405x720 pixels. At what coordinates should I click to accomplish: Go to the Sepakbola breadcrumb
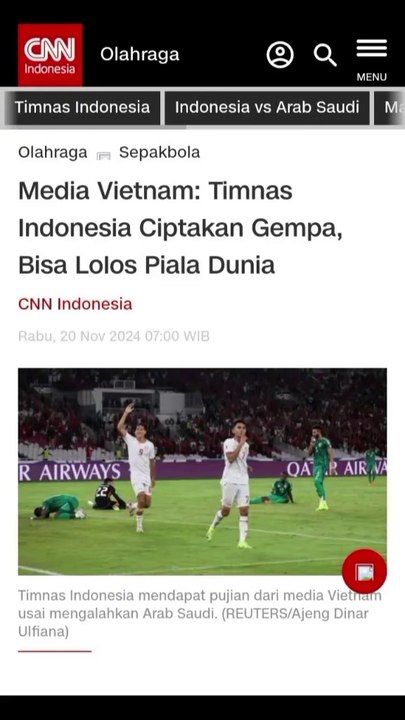pyautogui.click(x=159, y=152)
